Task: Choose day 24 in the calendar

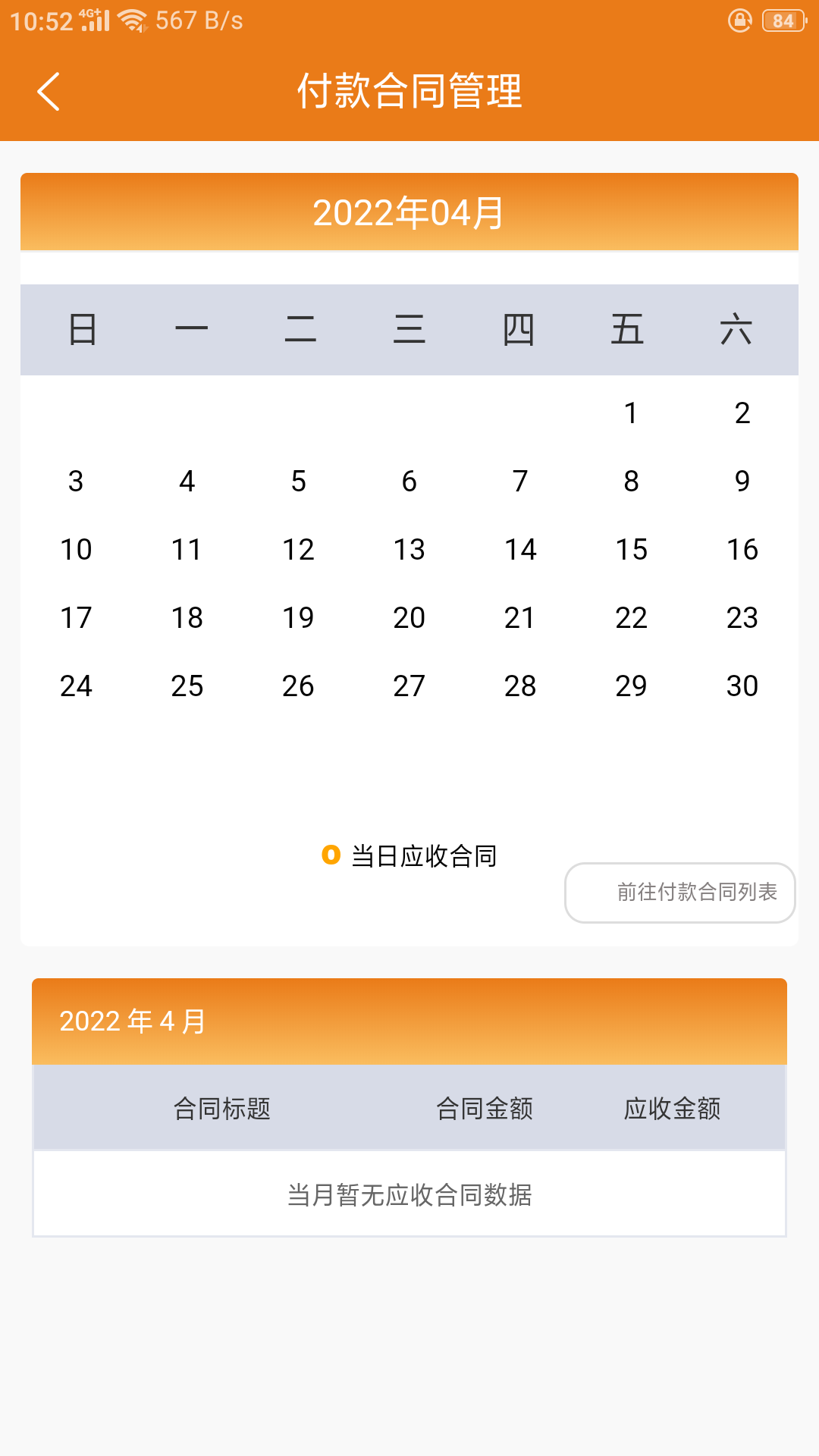Action: [76, 686]
